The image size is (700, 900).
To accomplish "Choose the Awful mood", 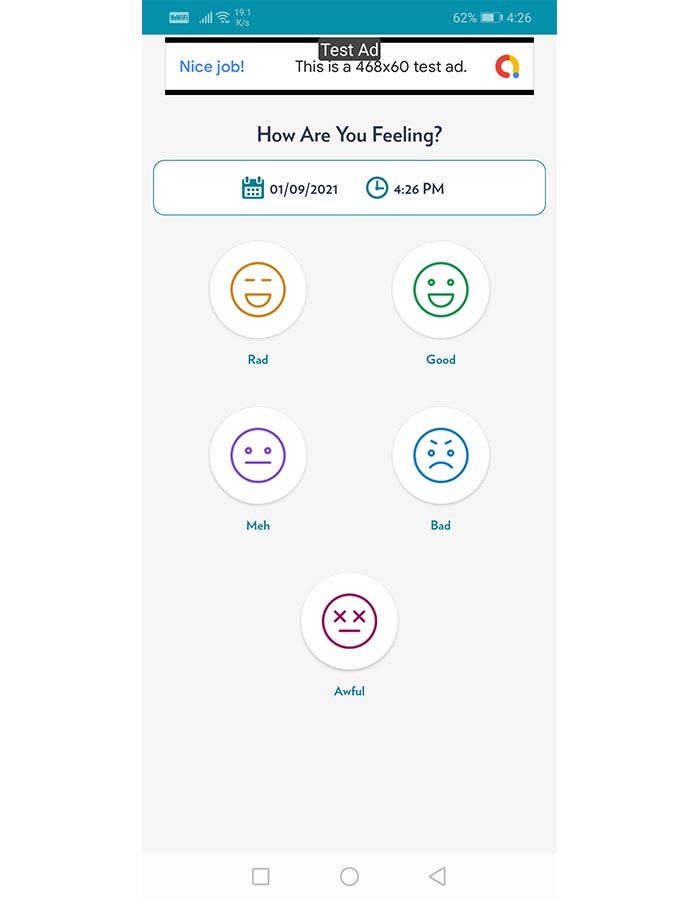I will [349, 621].
